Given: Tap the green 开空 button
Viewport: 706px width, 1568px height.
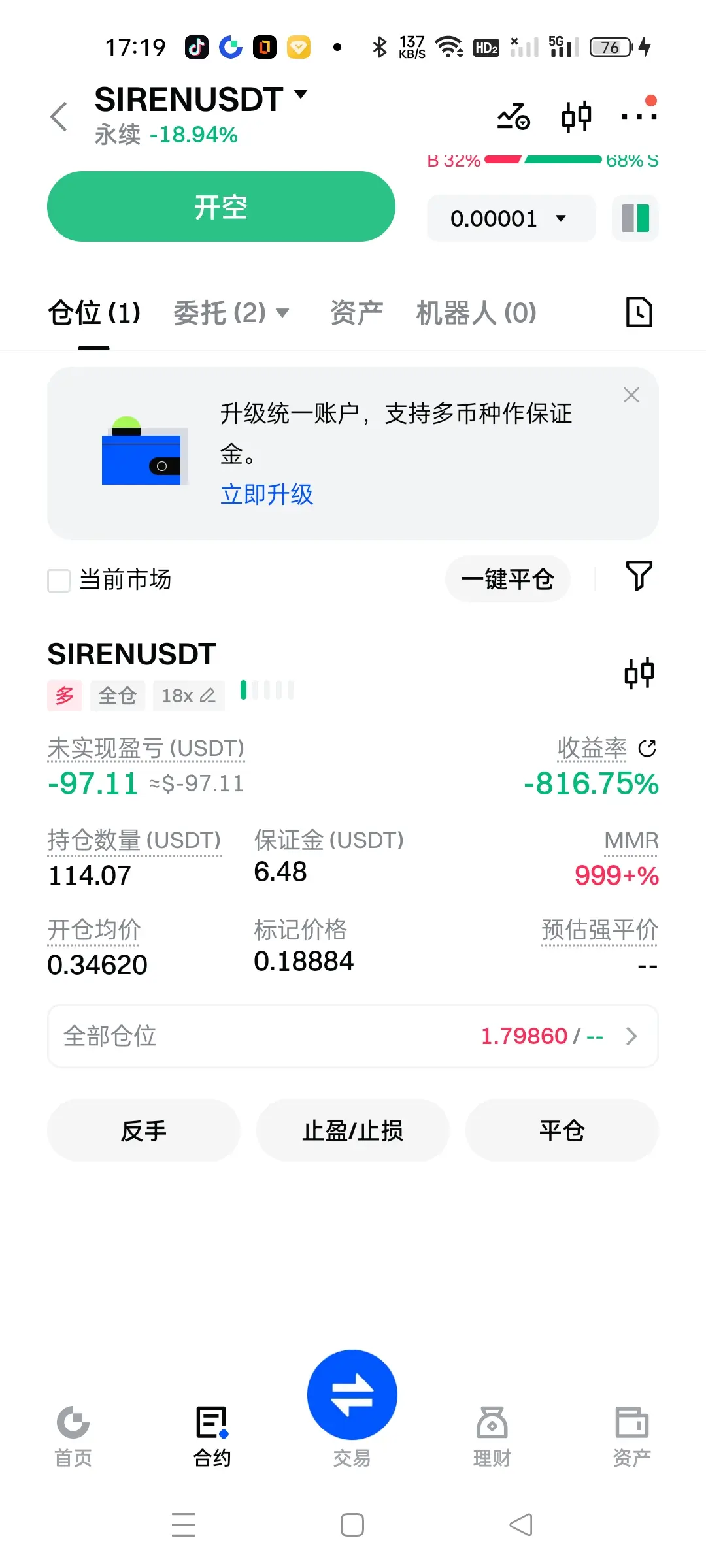Looking at the screenshot, I should [221, 207].
